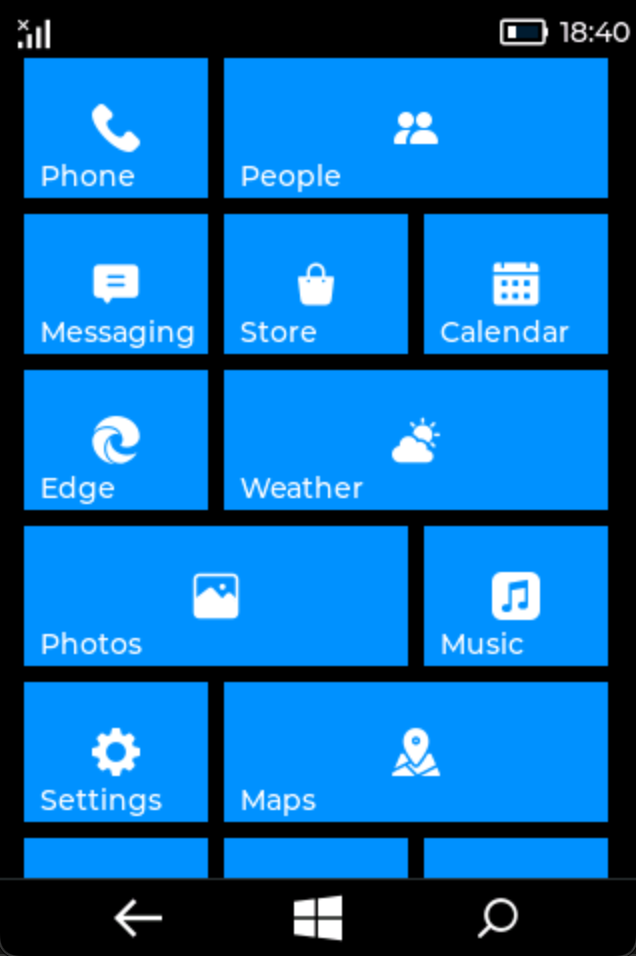Image resolution: width=636 pixels, height=956 pixels.
Task: Launch the Messaging app
Action: [x=115, y=284]
